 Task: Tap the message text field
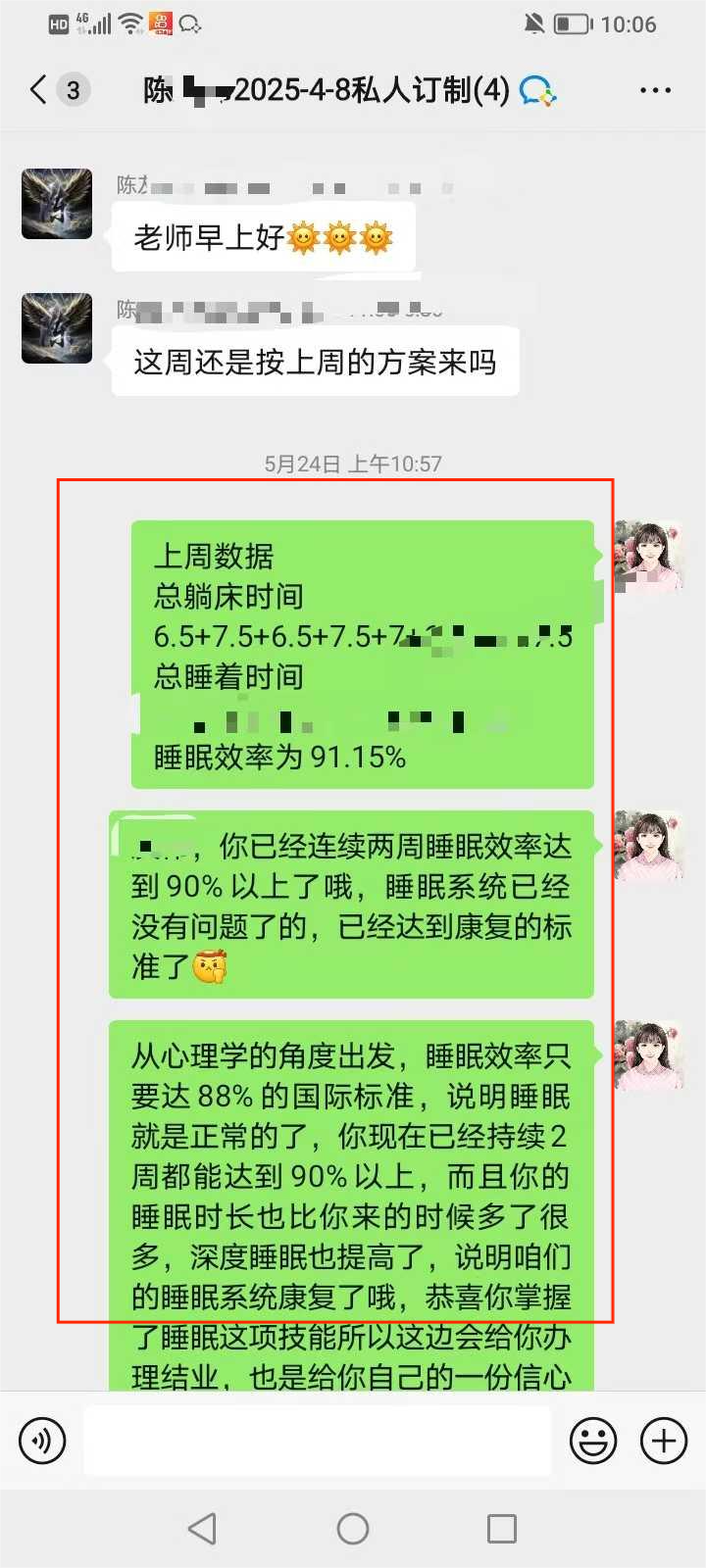click(x=317, y=1441)
